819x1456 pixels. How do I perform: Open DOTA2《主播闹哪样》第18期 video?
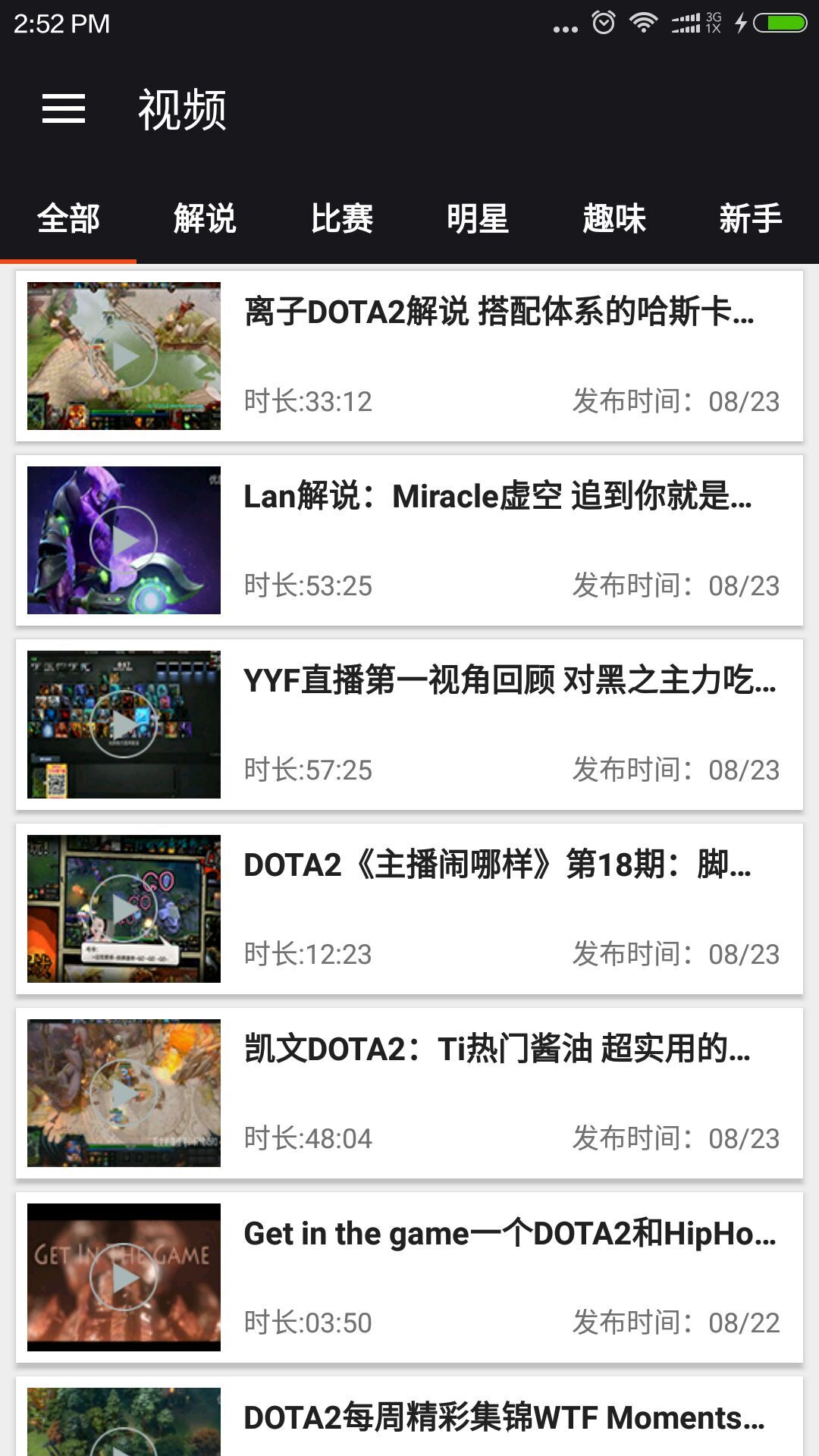pos(409,908)
